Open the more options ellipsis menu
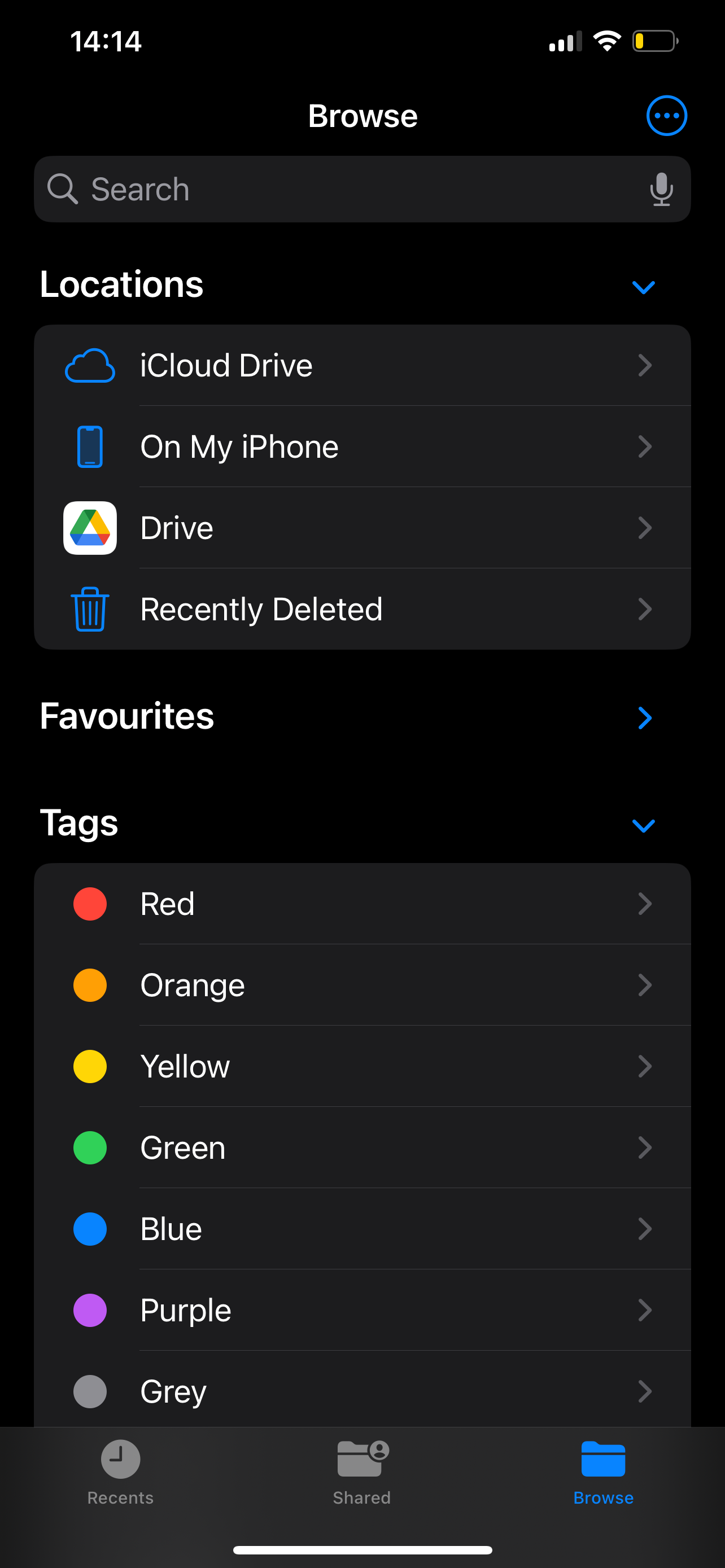725x1568 pixels. 667,116
